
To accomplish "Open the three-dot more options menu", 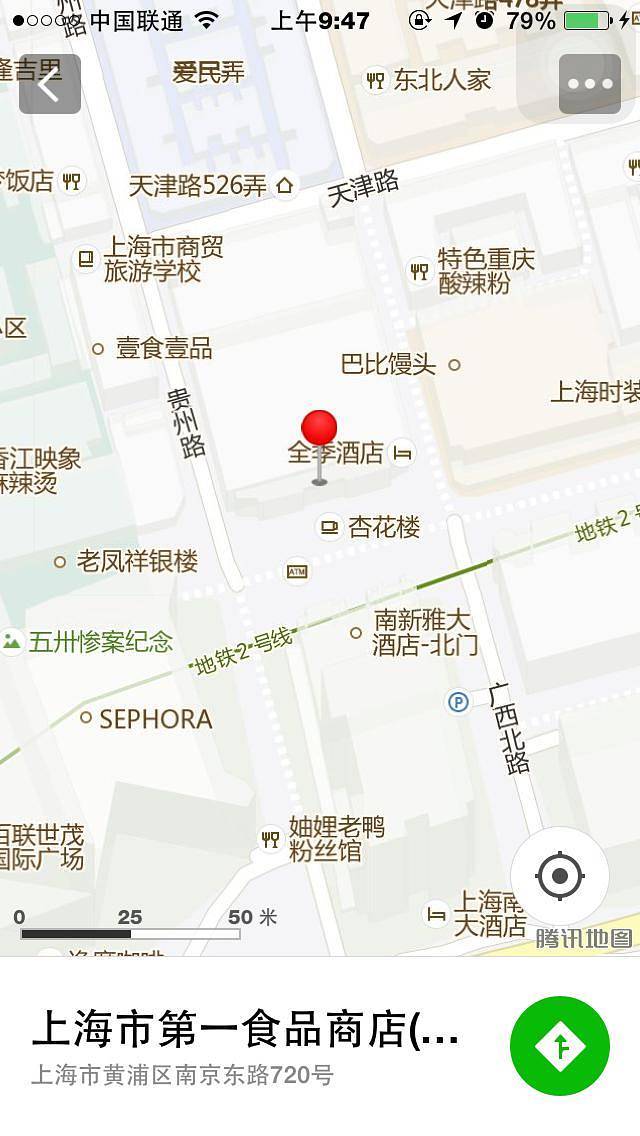I will [590, 84].
